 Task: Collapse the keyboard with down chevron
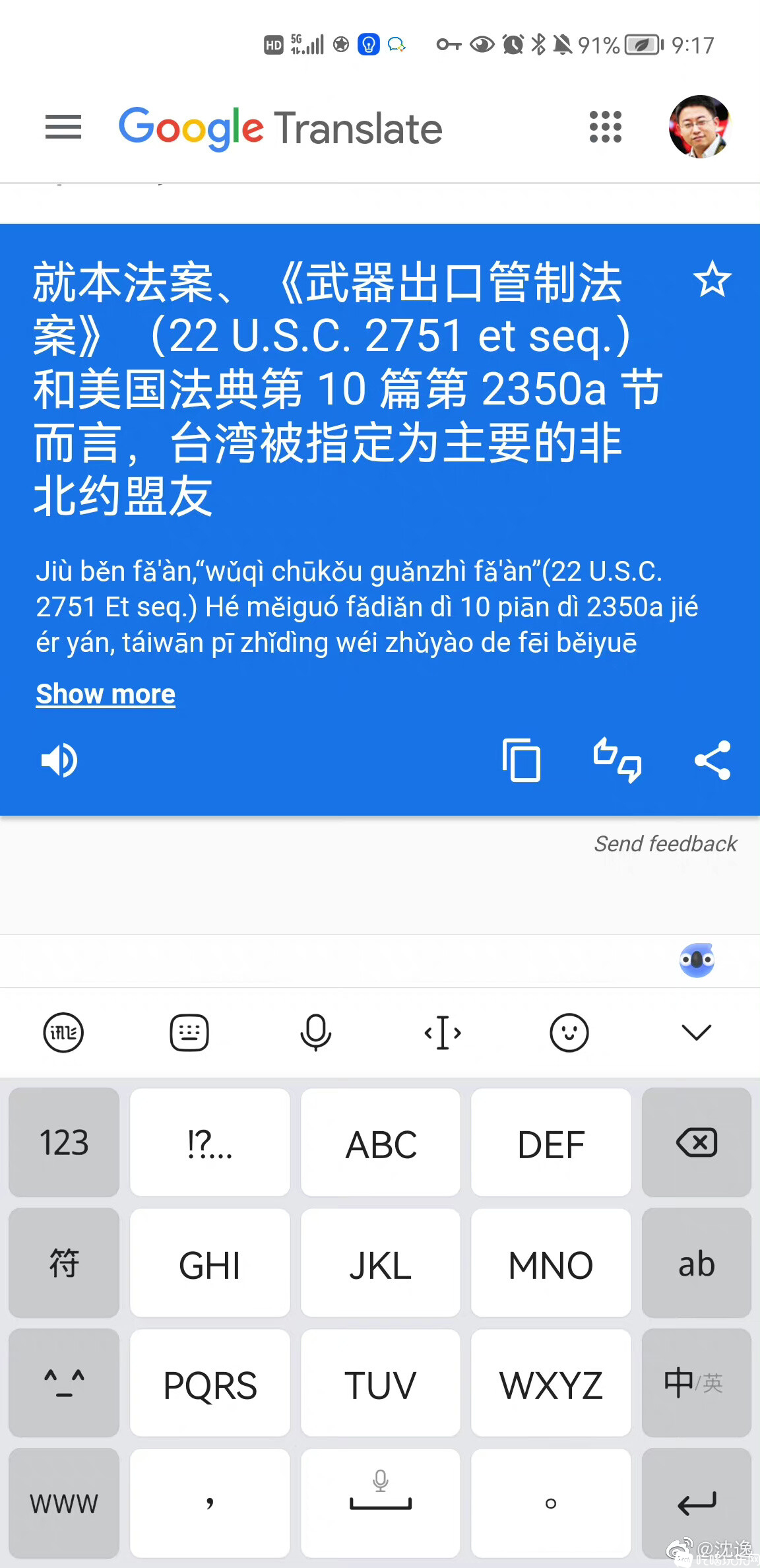point(696,1032)
